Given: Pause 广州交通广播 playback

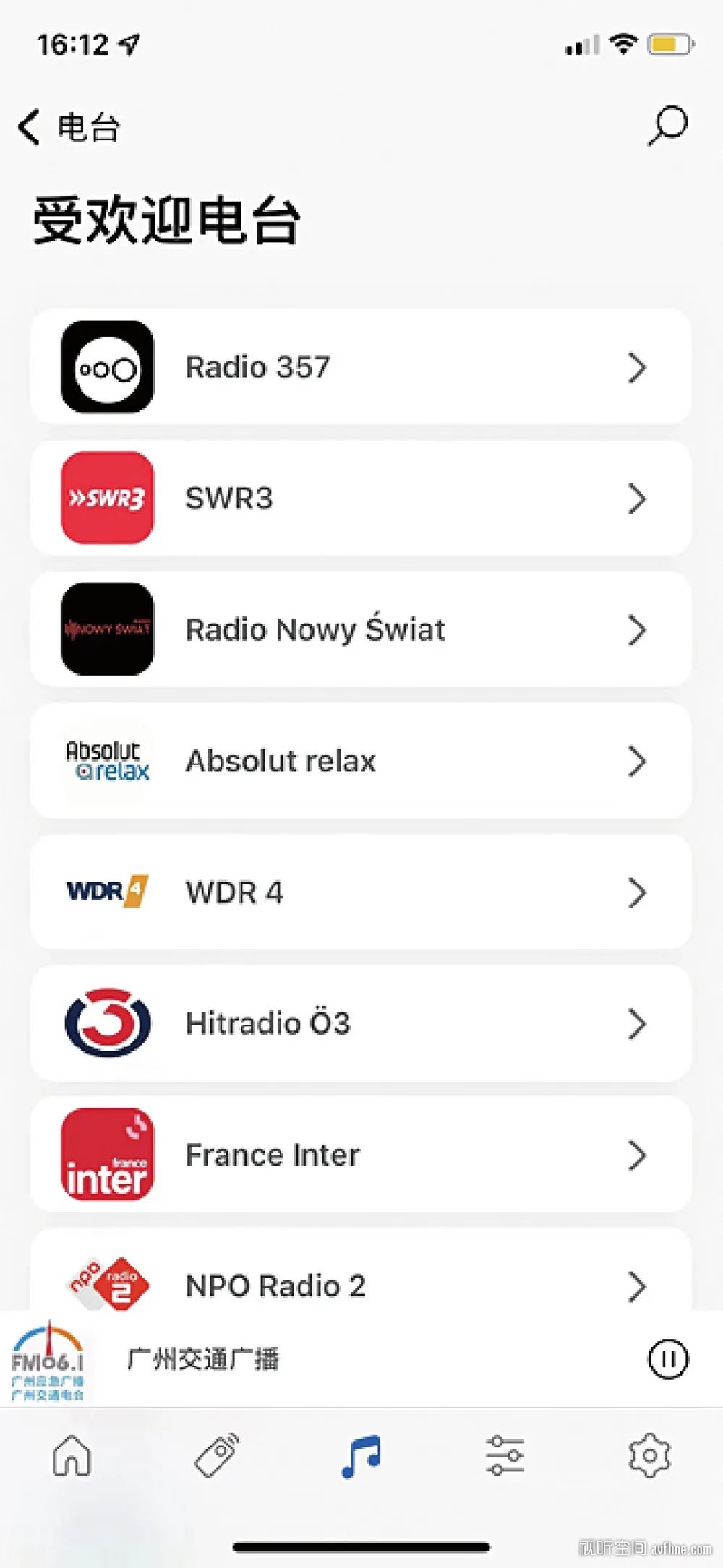Looking at the screenshot, I should click(x=668, y=1359).
